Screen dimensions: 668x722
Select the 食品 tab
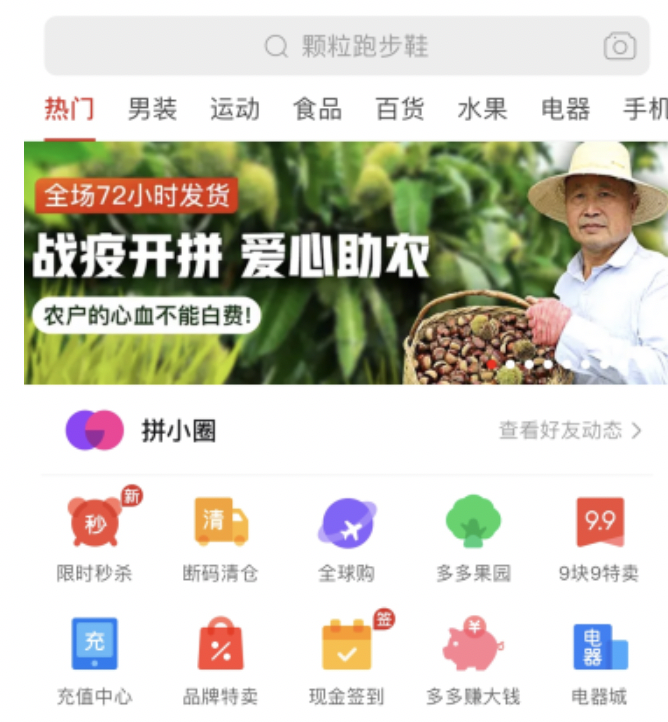coord(317,109)
